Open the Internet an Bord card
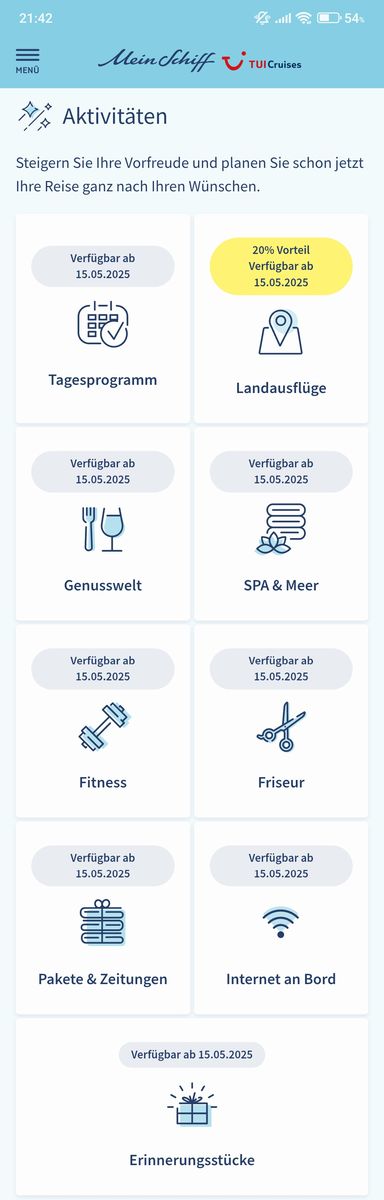Screen dimensions: 384x1200 click(x=281, y=918)
